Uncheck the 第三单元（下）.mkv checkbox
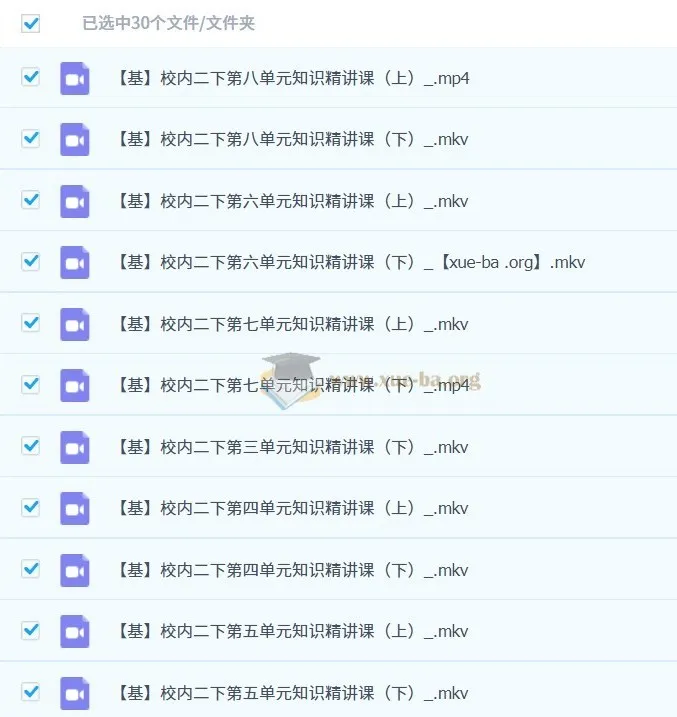677x717 pixels. (31, 446)
